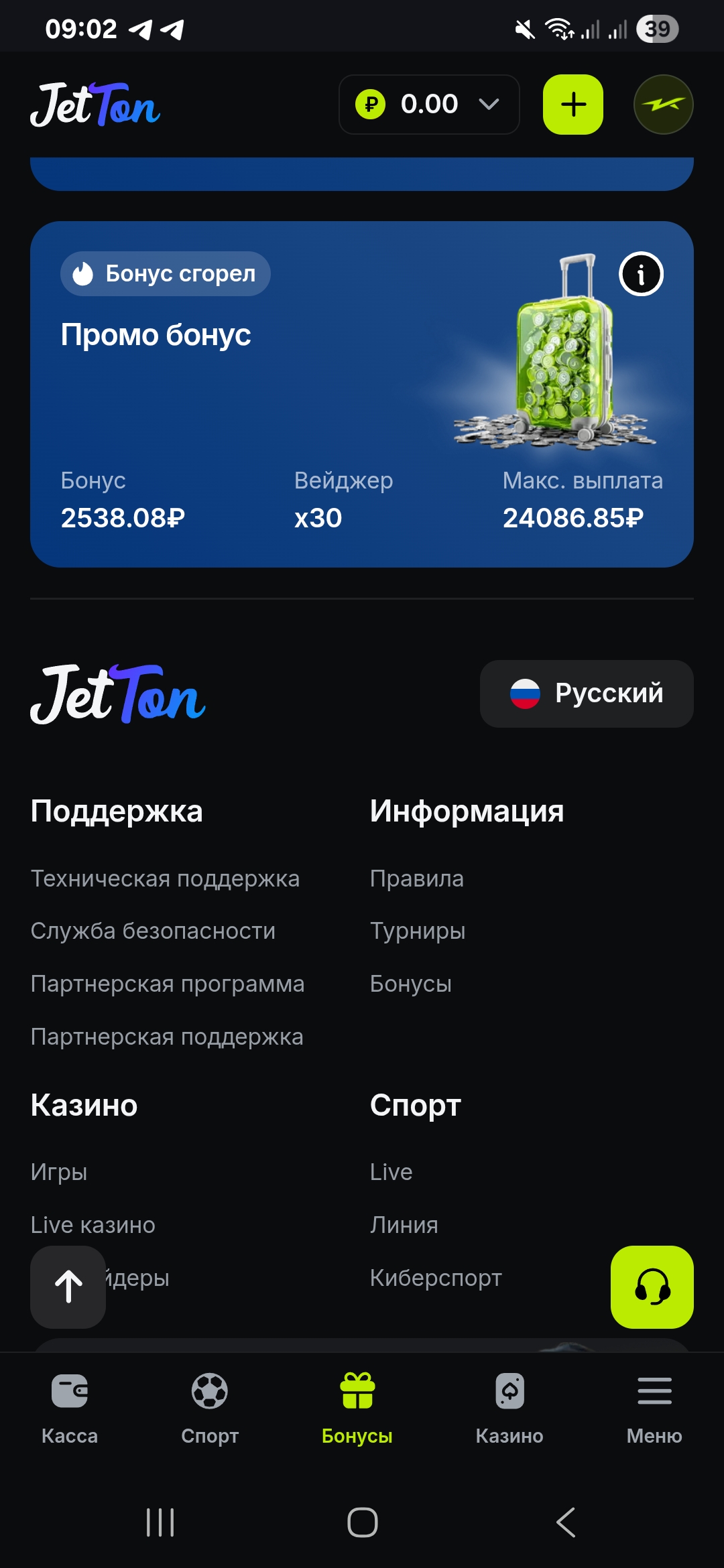Open the profile avatar
724x1568 pixels.
(x=663, y=105)
